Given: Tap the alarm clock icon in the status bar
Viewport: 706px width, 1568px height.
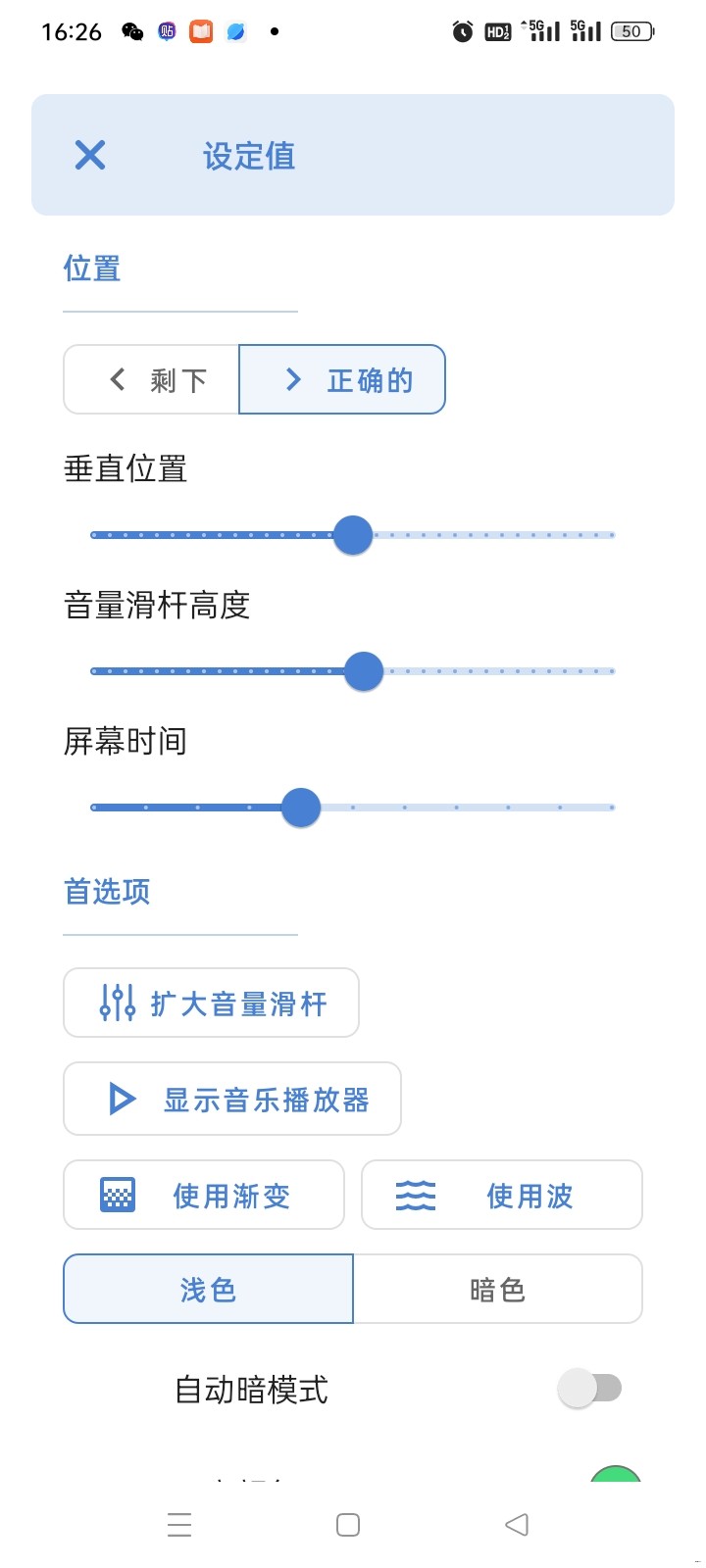Looking at the screenshot, I should click(459, 30).
